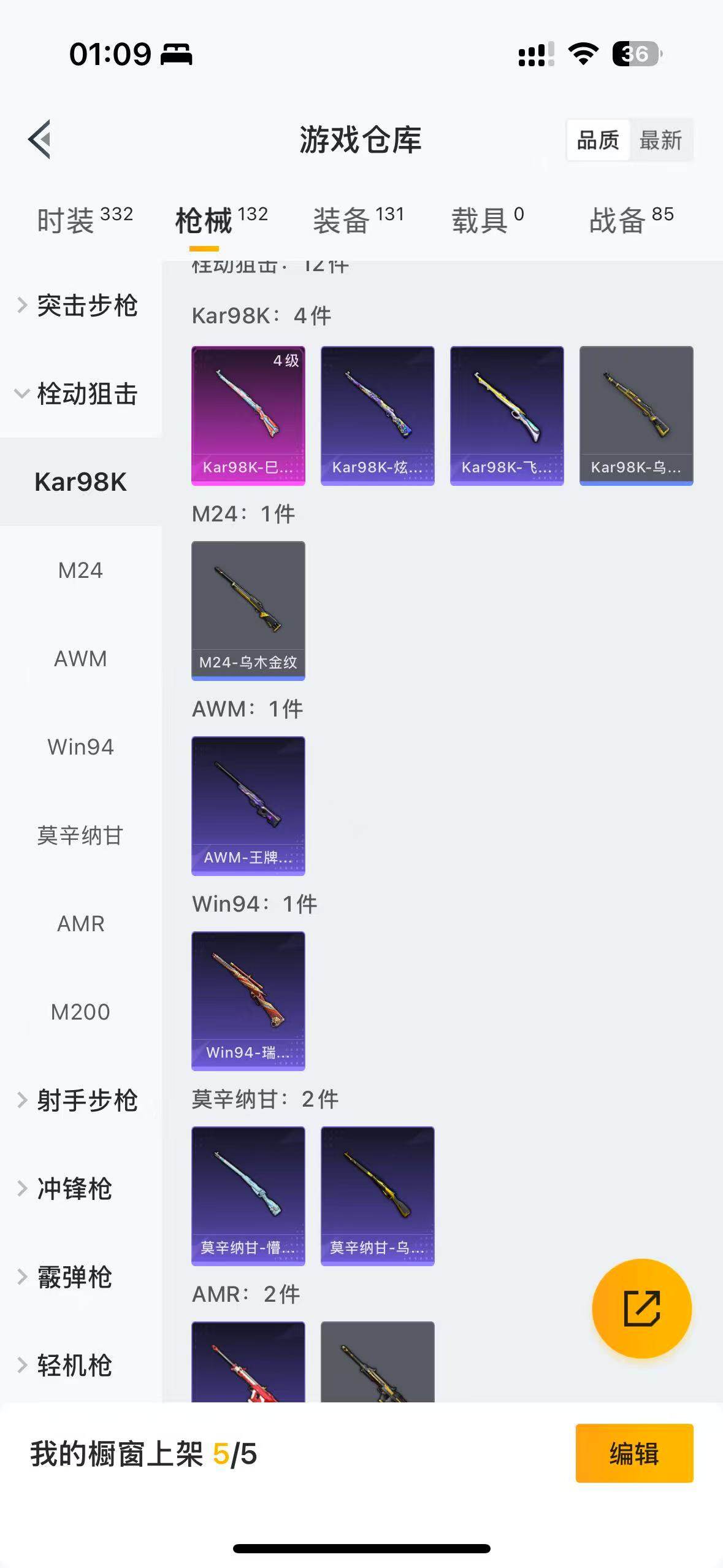Sort items by 品质

click(x=598, y=140)
